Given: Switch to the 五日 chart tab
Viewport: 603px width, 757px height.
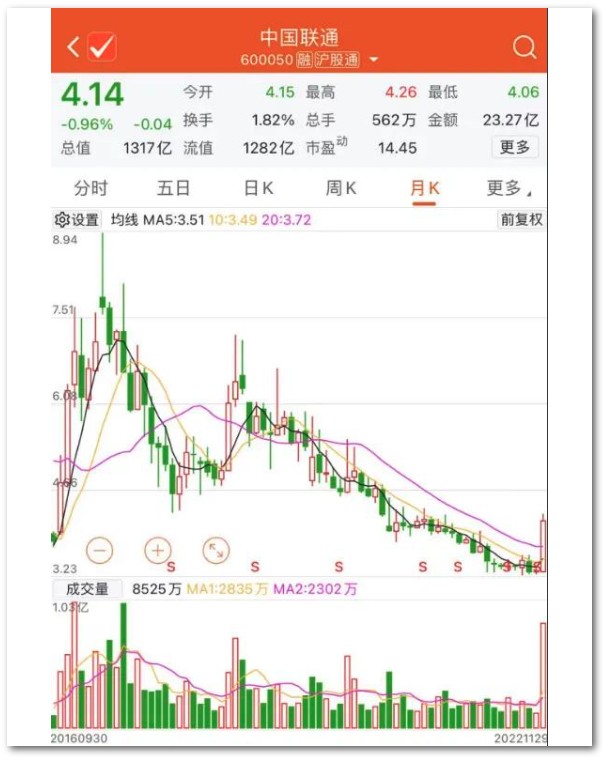Looking at the screenshot, I should [x=174, y=188].
